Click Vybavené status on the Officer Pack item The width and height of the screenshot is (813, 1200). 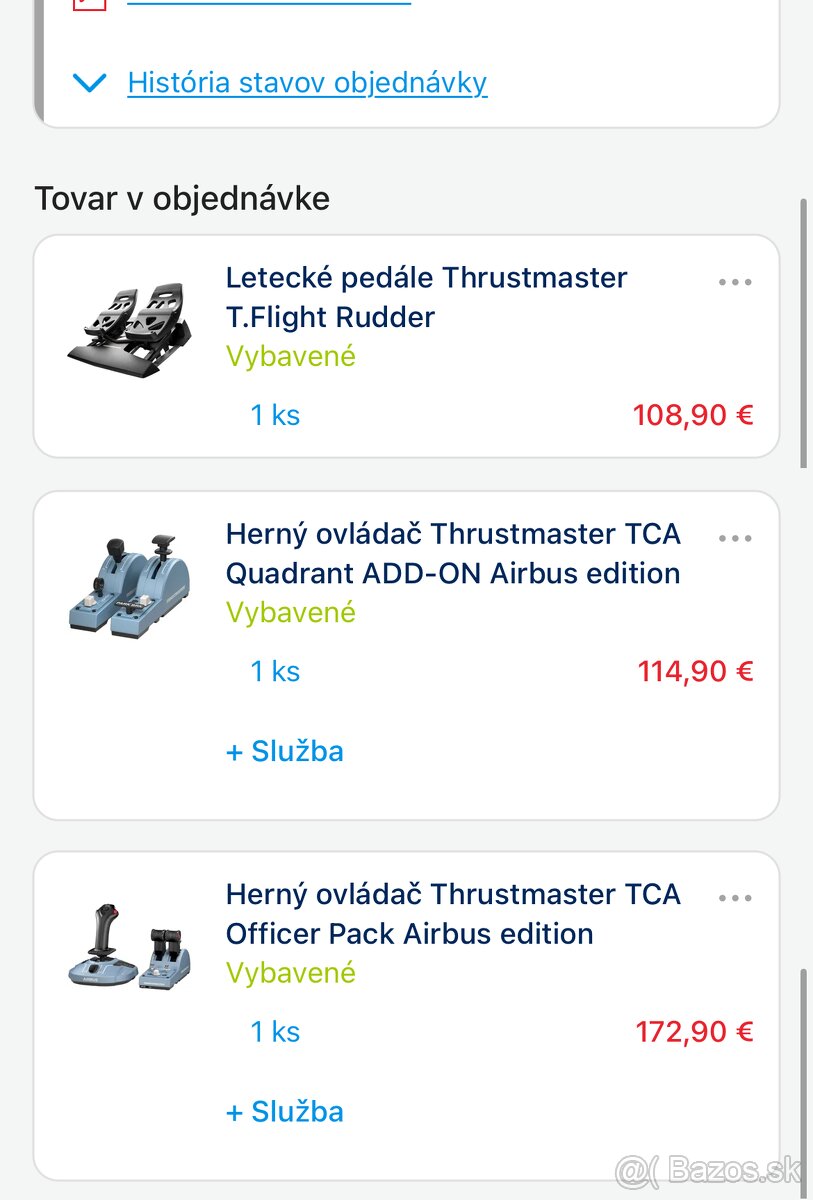290,972
